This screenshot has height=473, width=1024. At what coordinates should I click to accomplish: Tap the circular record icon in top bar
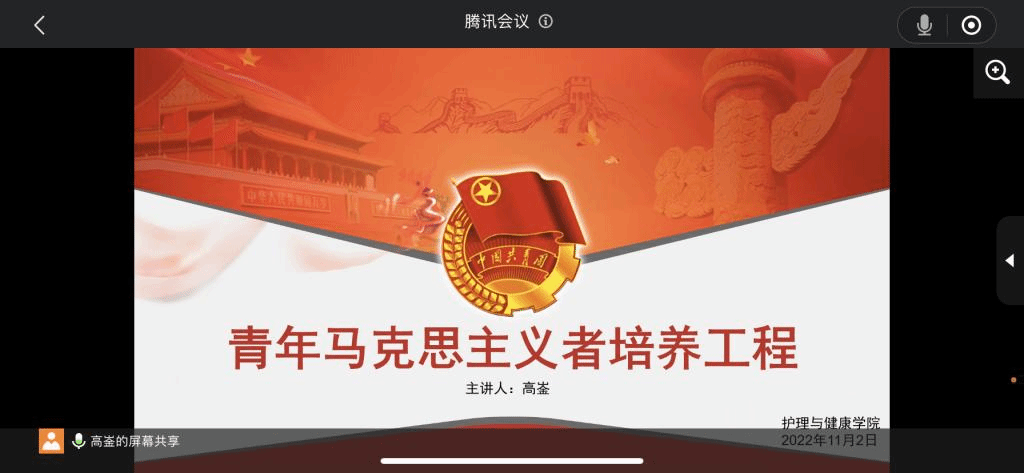[971, 25]
